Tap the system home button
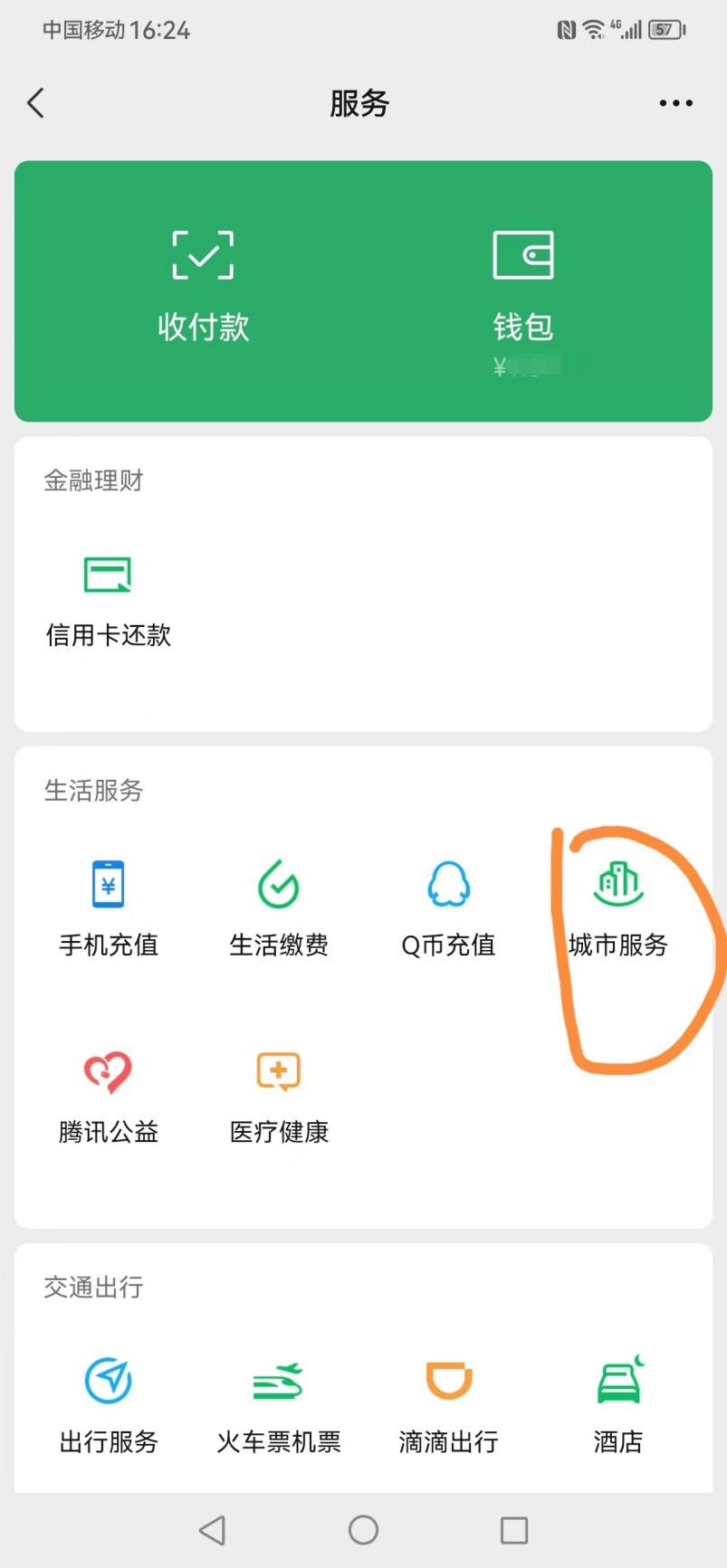This screenshot has width=727, height=1568. tap(363, 1530)
